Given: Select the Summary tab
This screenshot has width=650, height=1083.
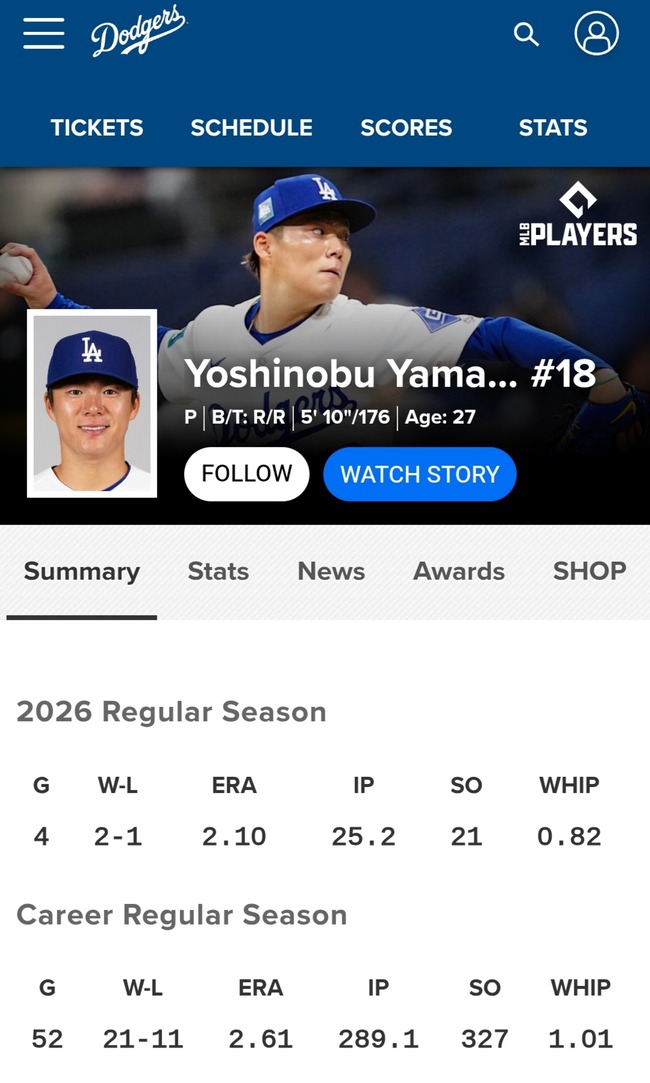Looking at the screenshot, I should pyautogui.click(x=82, y=571).
